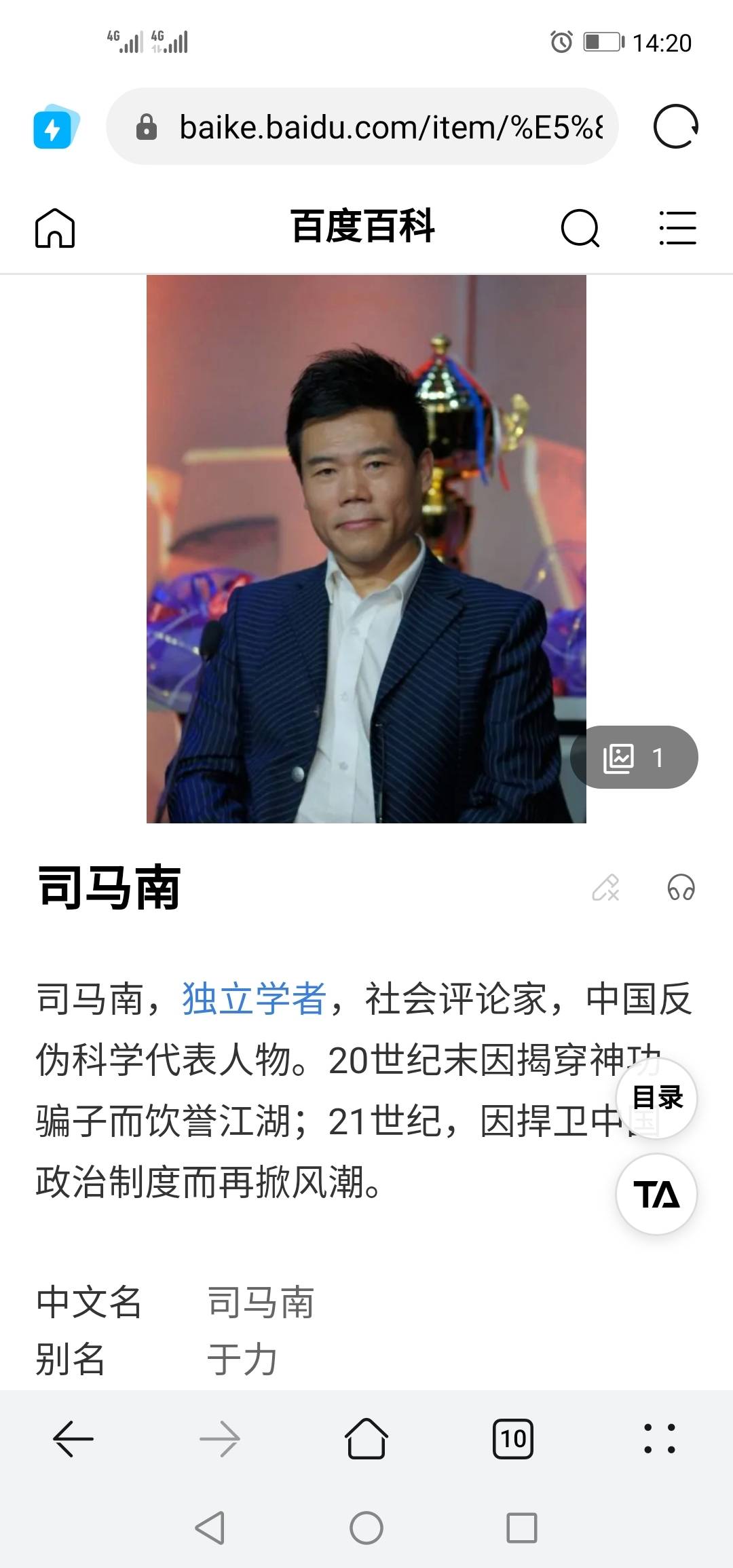The height and width of the screenshot is (1568, 733).
Task: Open the main photo of 司马南
Action: tap(366, 548)
